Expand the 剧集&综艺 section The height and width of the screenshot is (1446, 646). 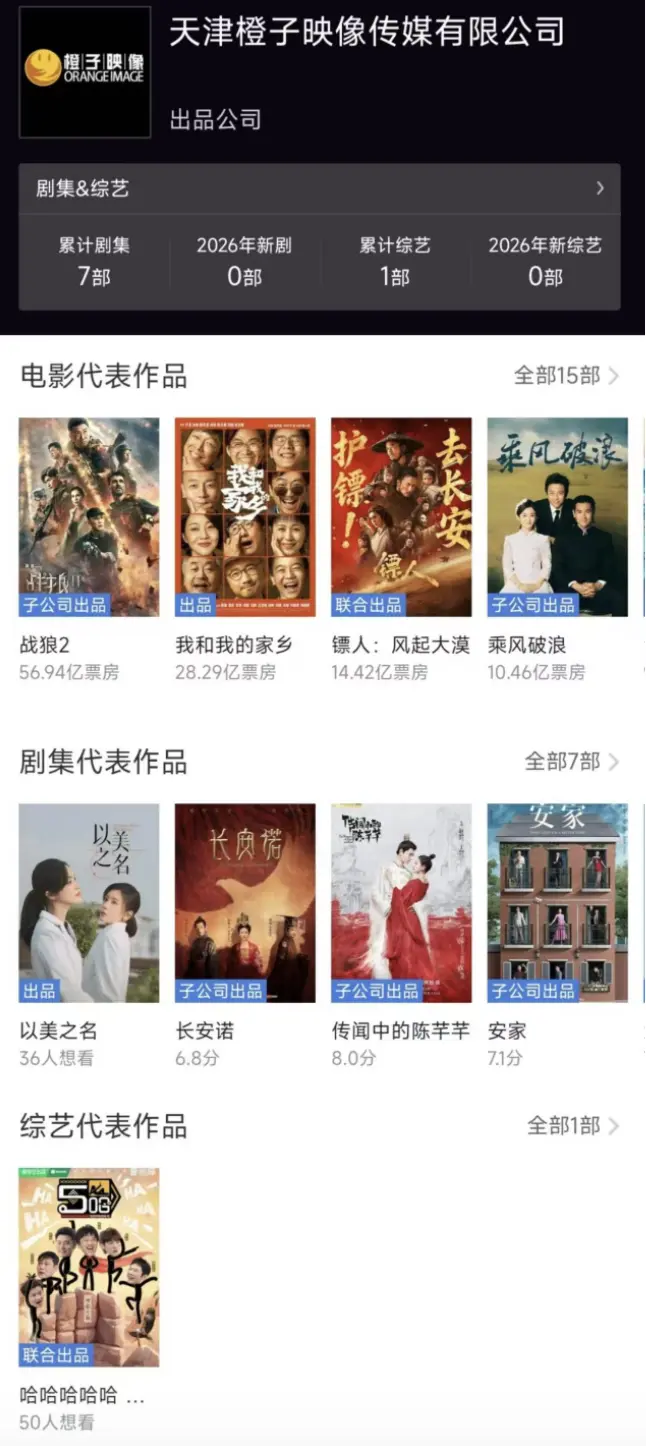point(319,188)
